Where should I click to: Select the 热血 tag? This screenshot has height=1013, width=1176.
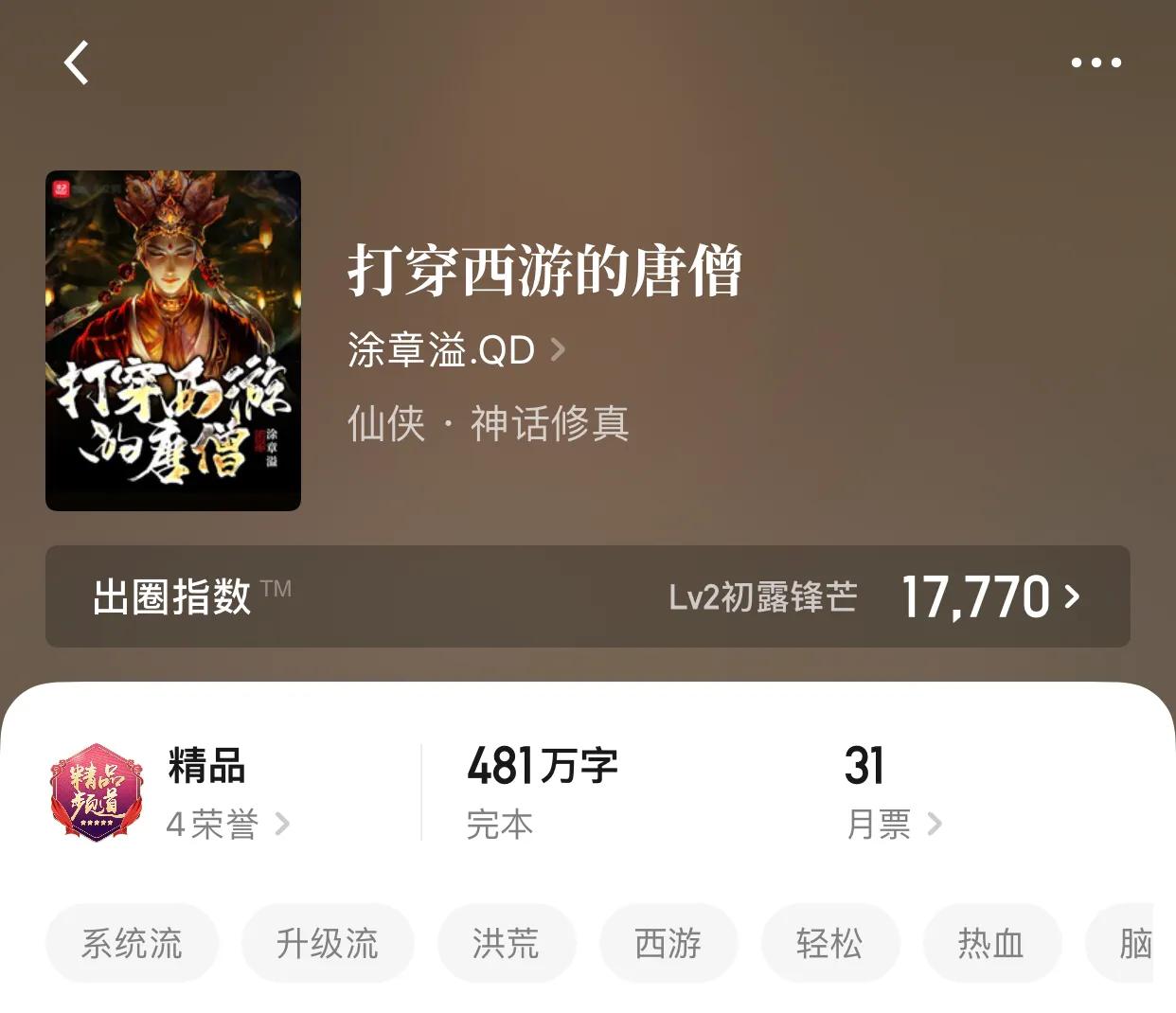click(x=992, y=943)
